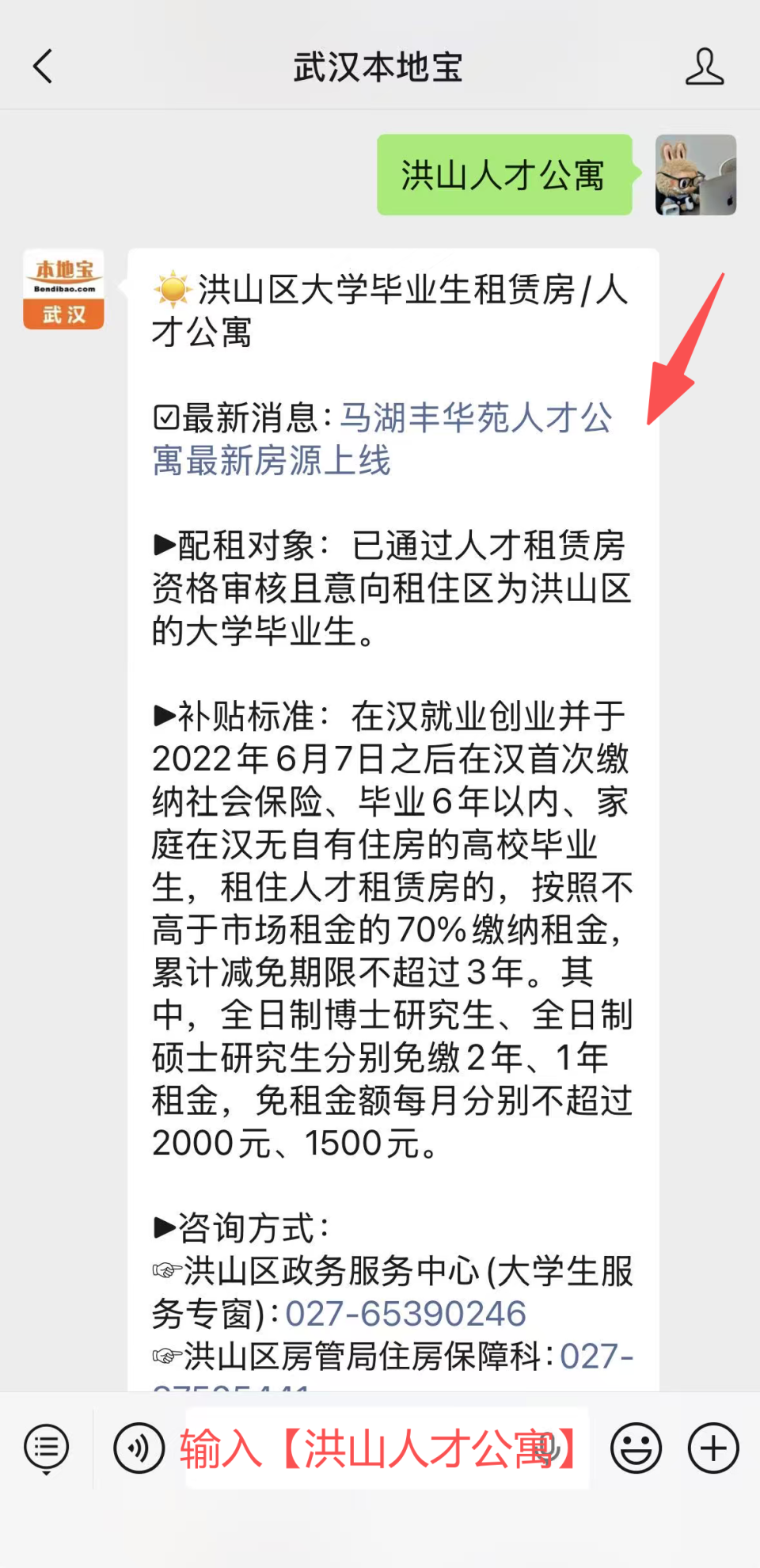This screenshot has height=1568, width=760.
Task: Tap the voice input icon
Action: click(139, 1447)
